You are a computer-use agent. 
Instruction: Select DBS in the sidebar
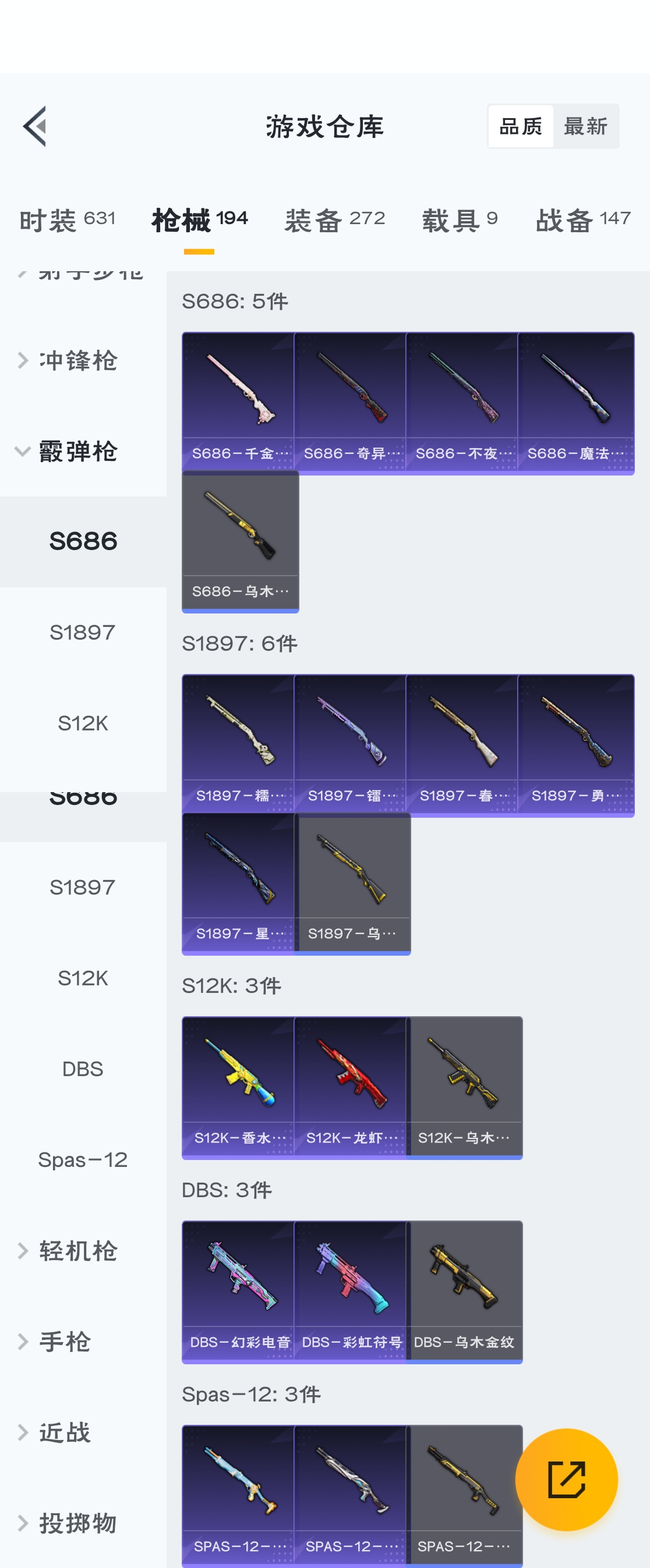(x=83, y=1069)
